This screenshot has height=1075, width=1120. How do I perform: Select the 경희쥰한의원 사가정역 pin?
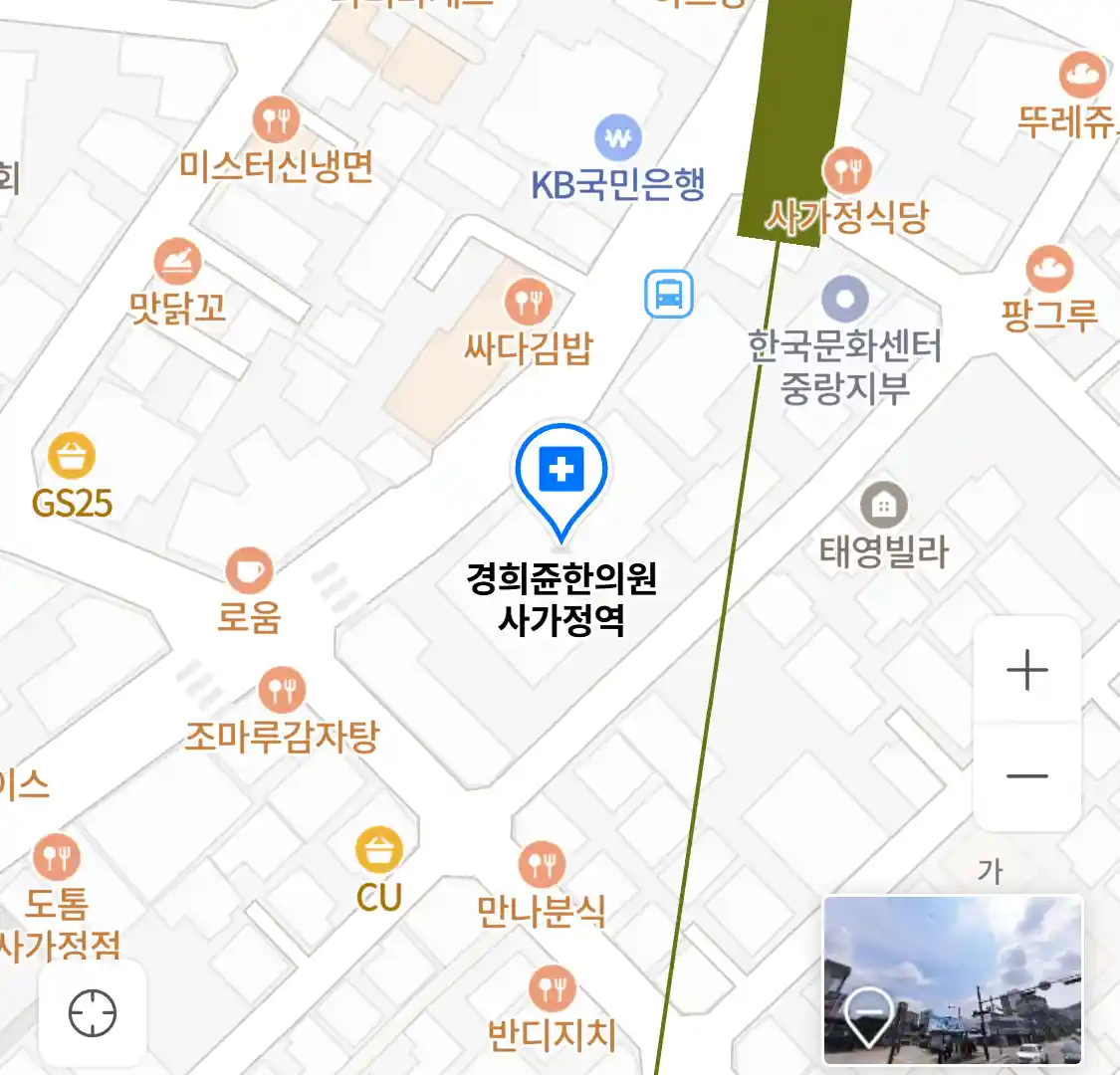pos(561,474)
